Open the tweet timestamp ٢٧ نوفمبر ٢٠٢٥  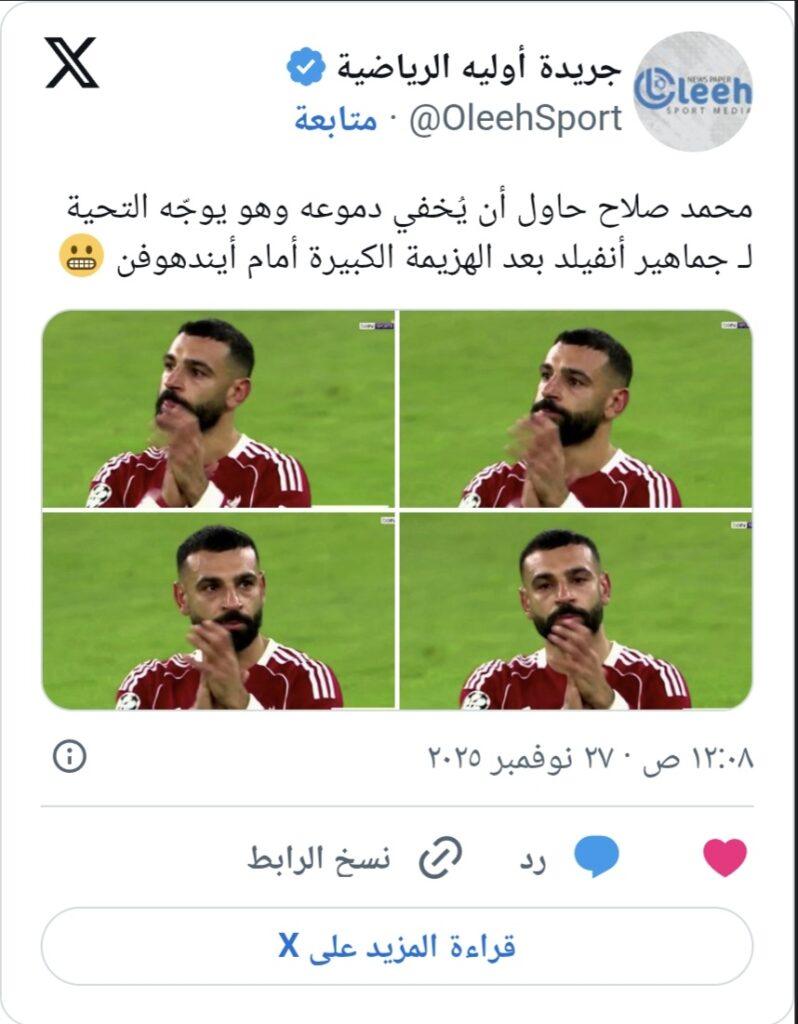click(590, 757)
